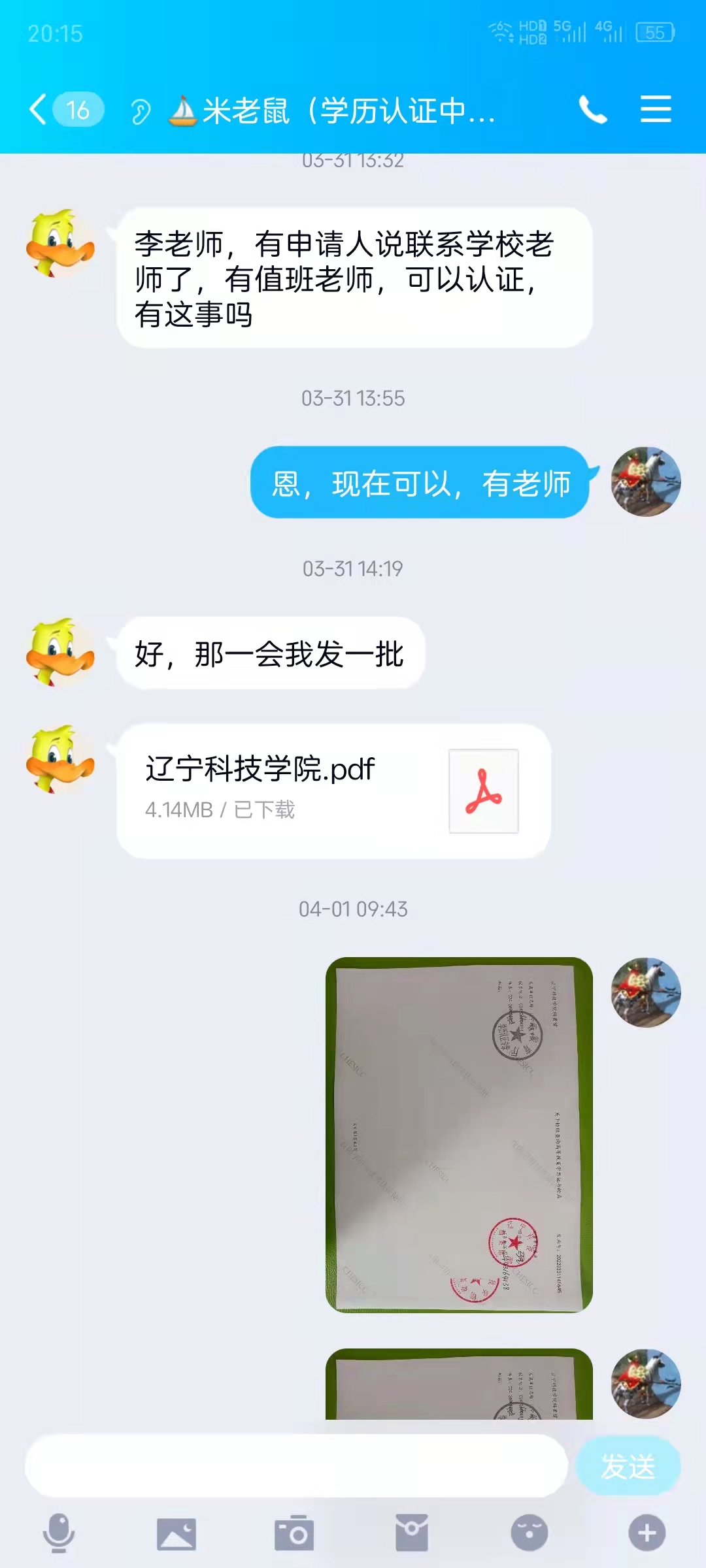Open the 辽宁科技学院.pdf file
Viewport: 706px width, 1568px height.
333,791
